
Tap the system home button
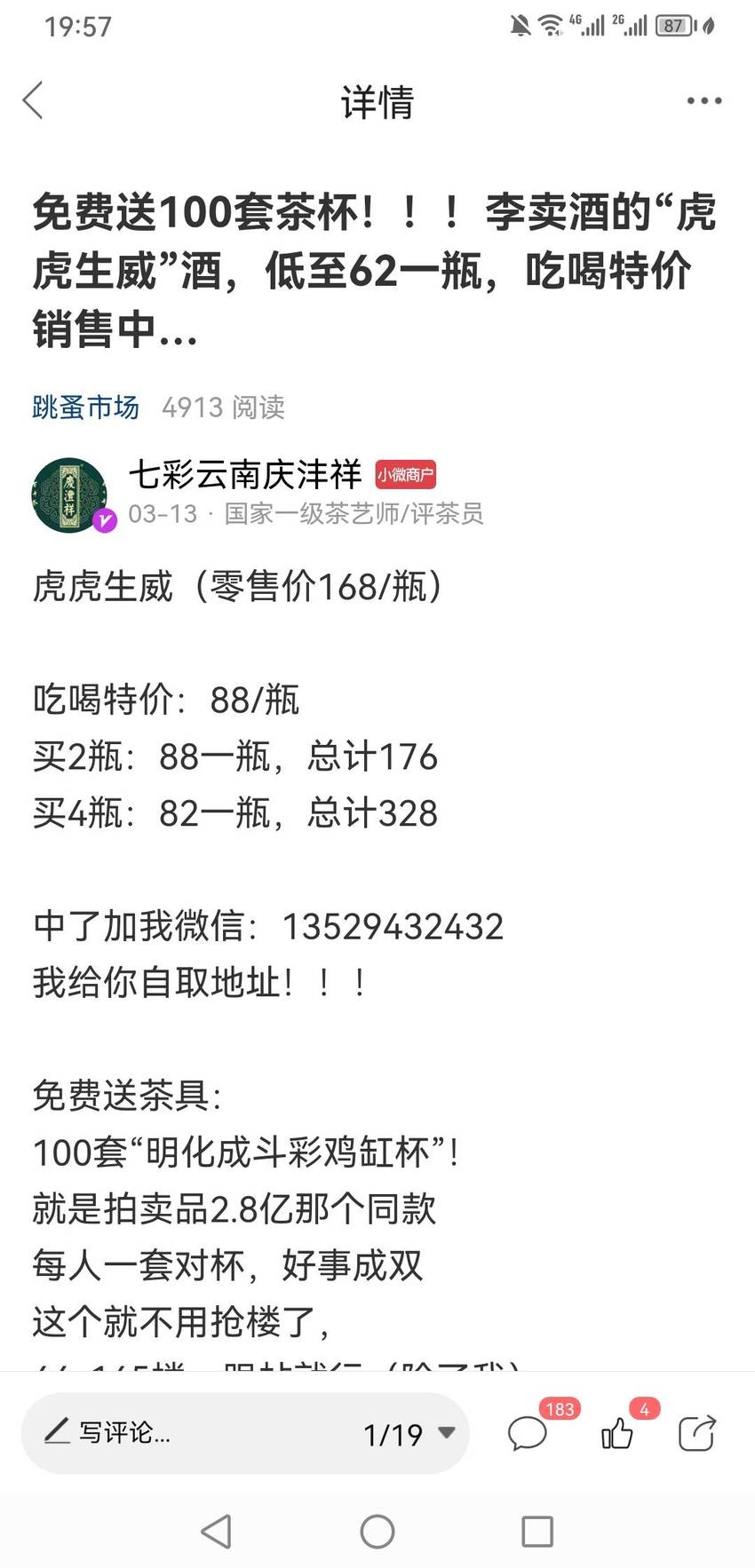pos(377,1532)
